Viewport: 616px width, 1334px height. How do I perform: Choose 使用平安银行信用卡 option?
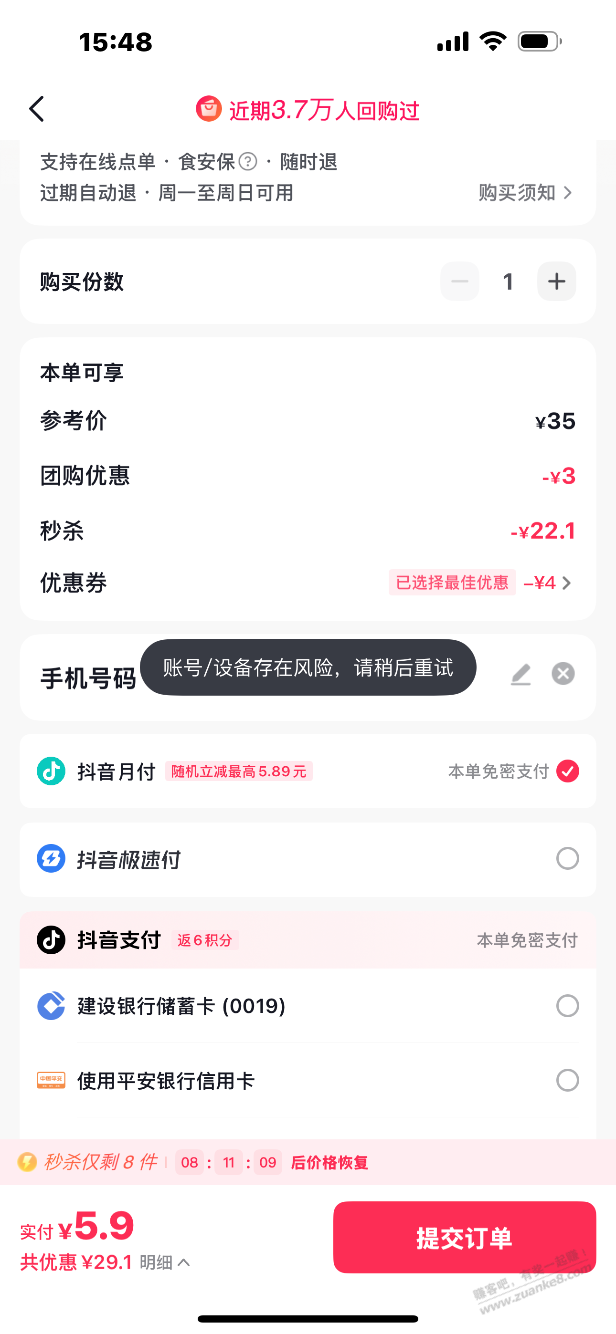point(567,1080)
